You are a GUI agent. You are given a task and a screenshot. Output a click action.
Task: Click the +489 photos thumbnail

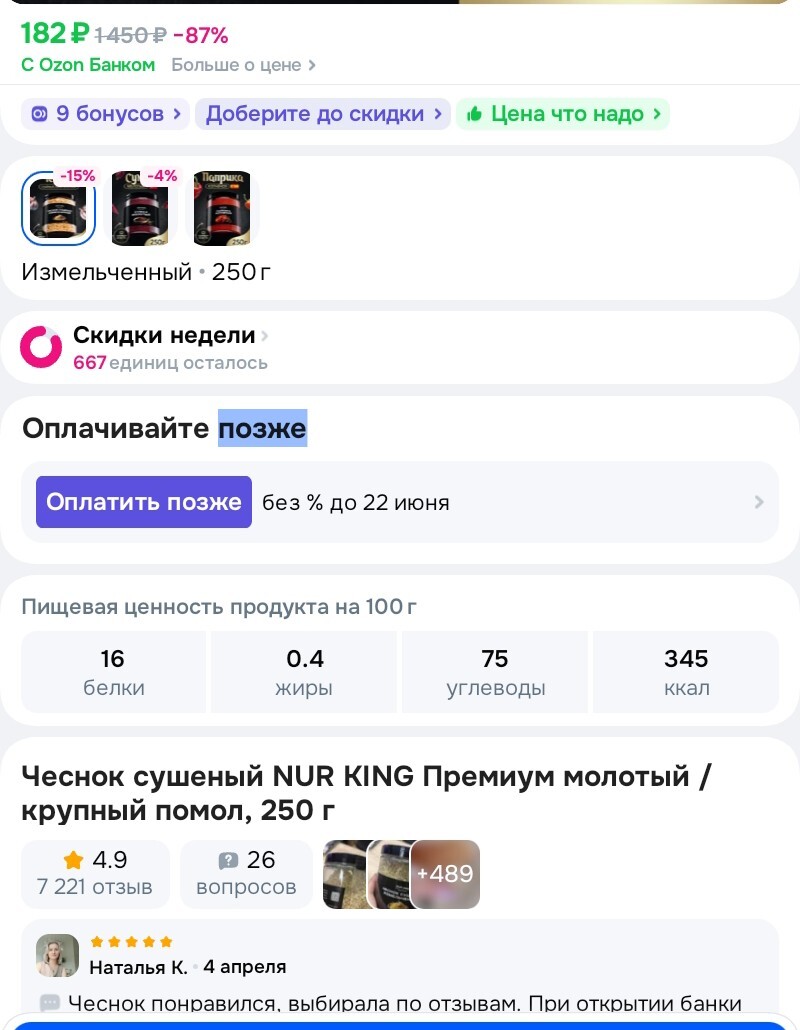(x=444, y=874)
